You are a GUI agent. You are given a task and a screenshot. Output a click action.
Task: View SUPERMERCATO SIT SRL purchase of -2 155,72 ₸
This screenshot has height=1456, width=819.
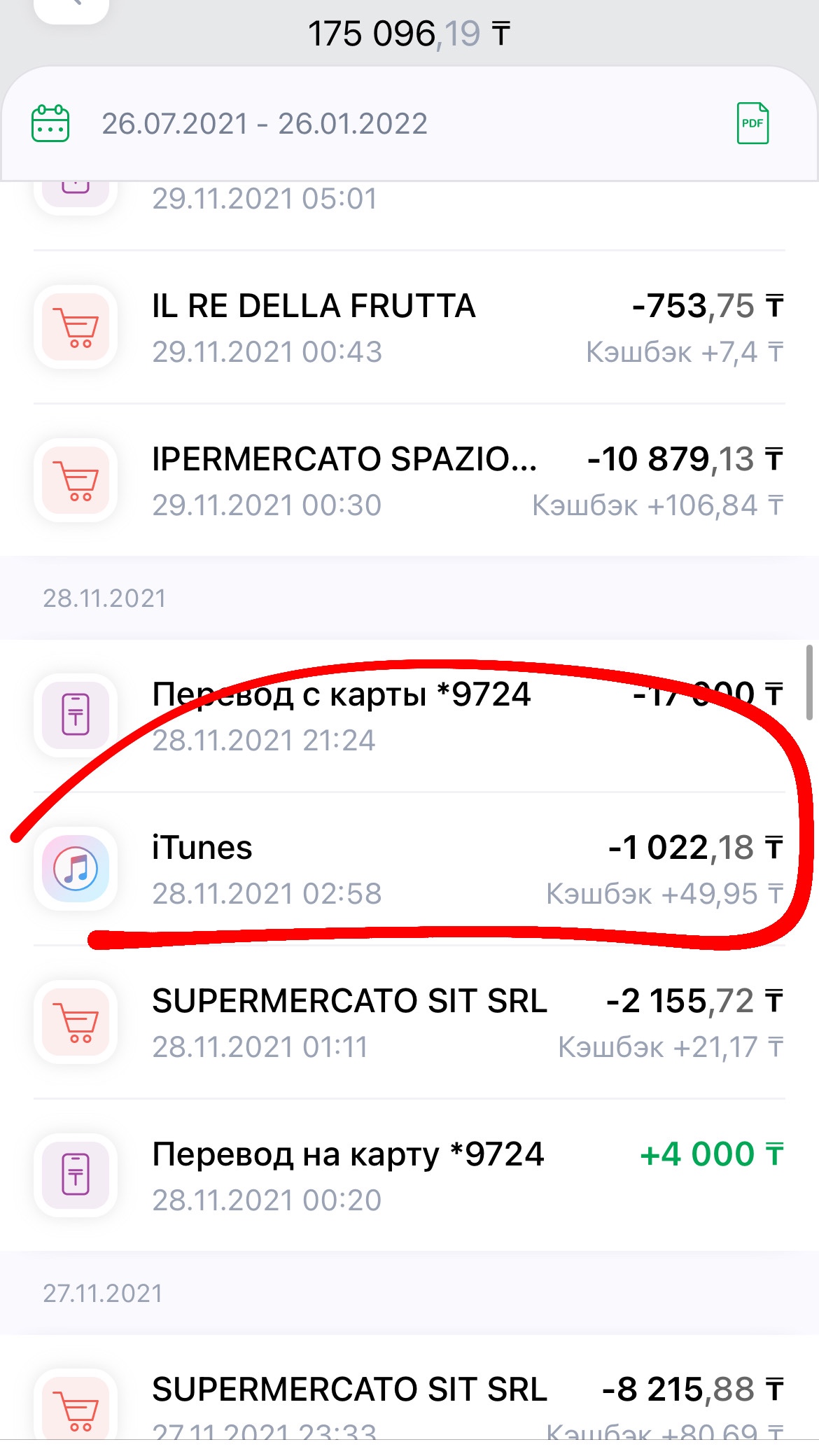point(409,1022)
